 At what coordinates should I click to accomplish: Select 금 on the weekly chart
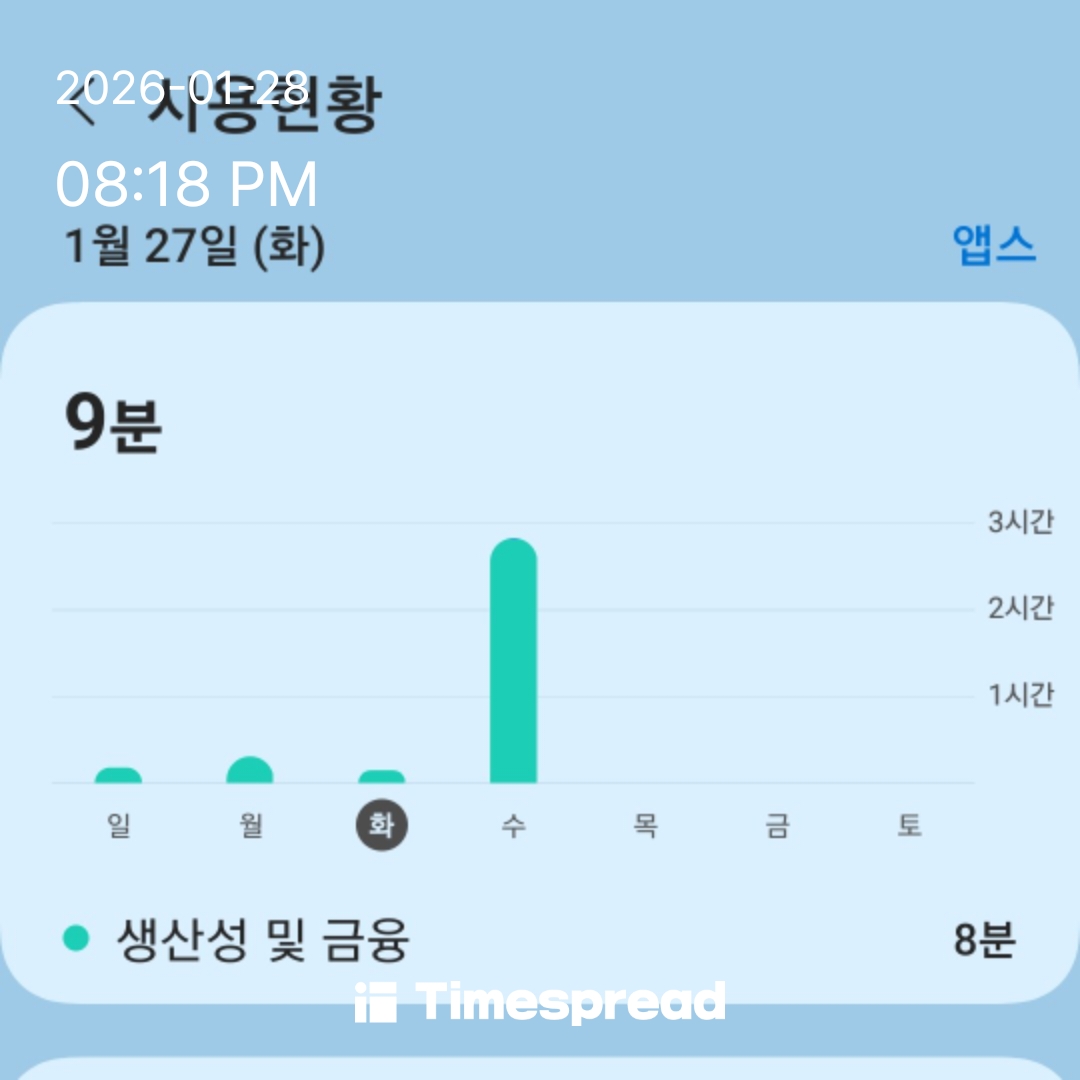(x=777, y=827)
